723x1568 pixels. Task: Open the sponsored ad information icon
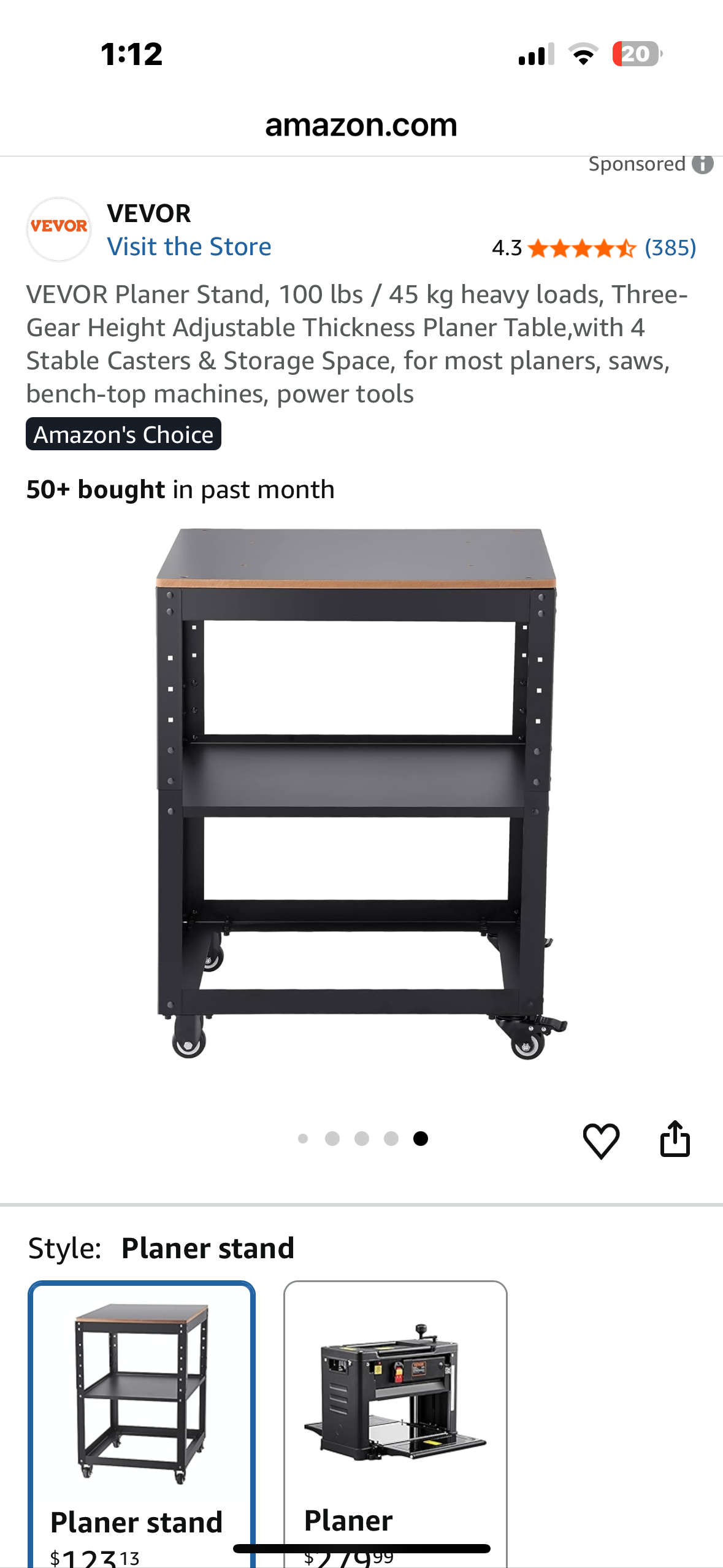[704, 163]
